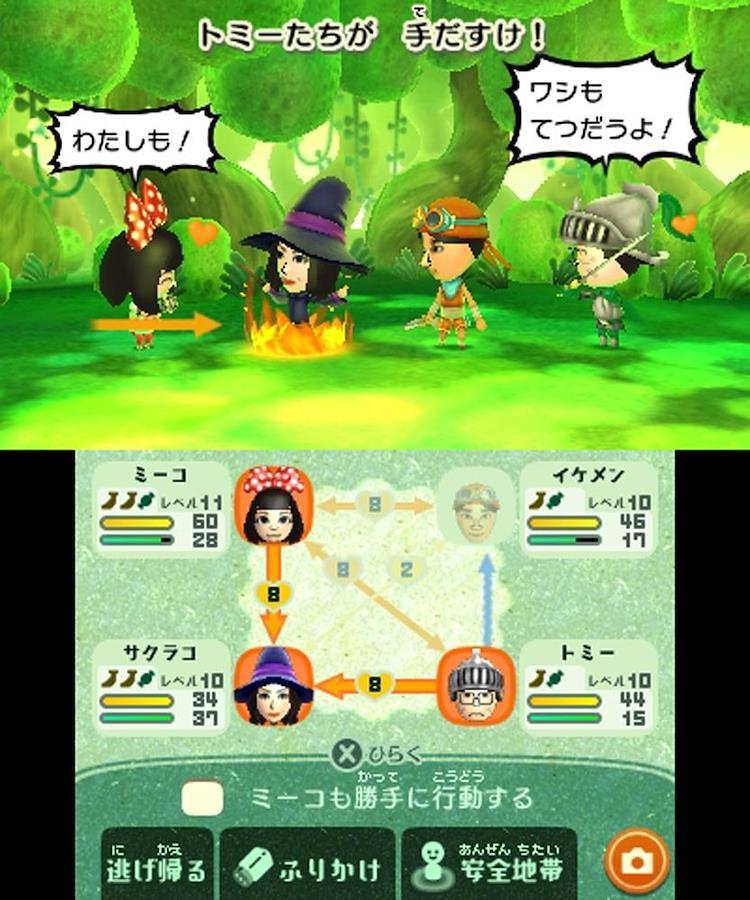
Task: Select サクラコ's witch hat portrait
Action: (x=273, y=686)
